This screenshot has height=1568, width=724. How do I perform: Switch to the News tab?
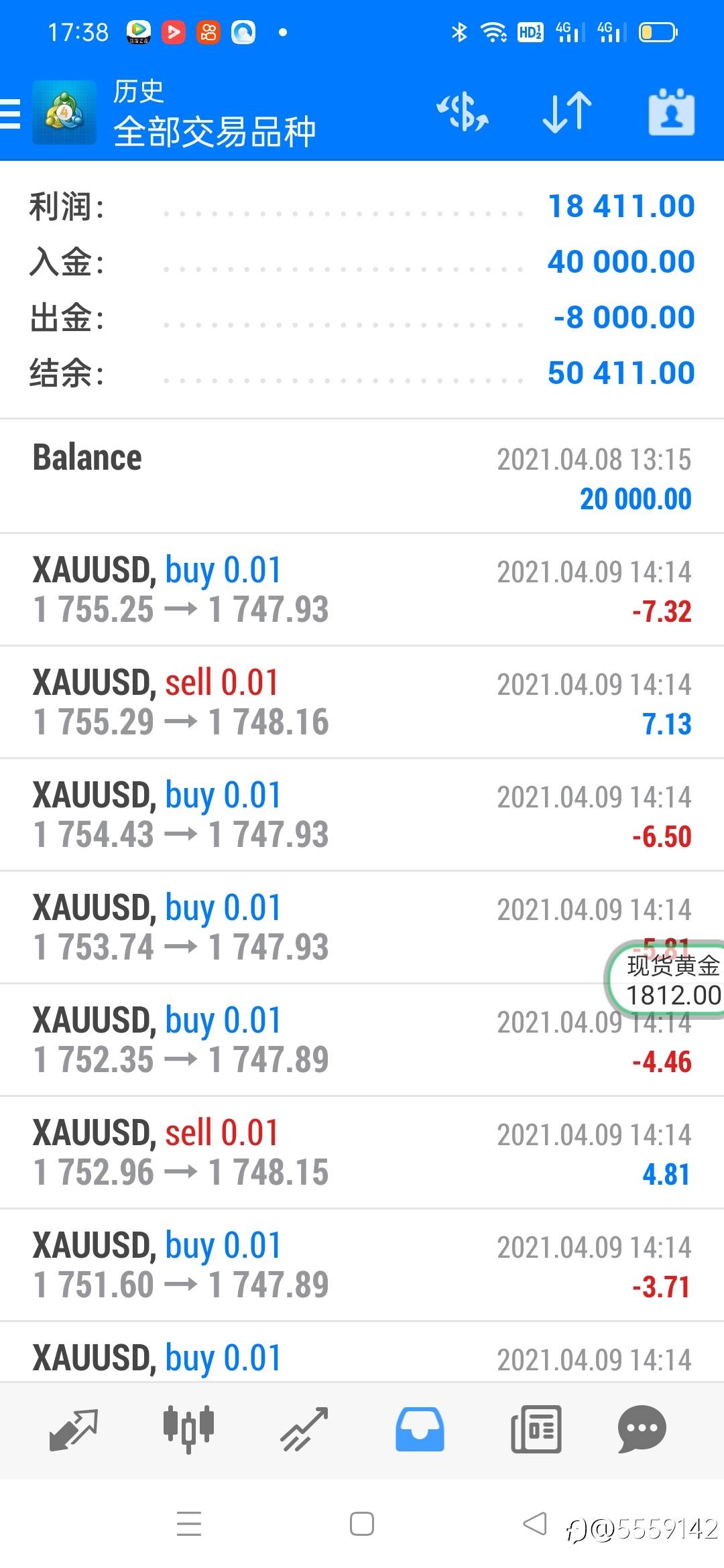[x=536, y=1429]
